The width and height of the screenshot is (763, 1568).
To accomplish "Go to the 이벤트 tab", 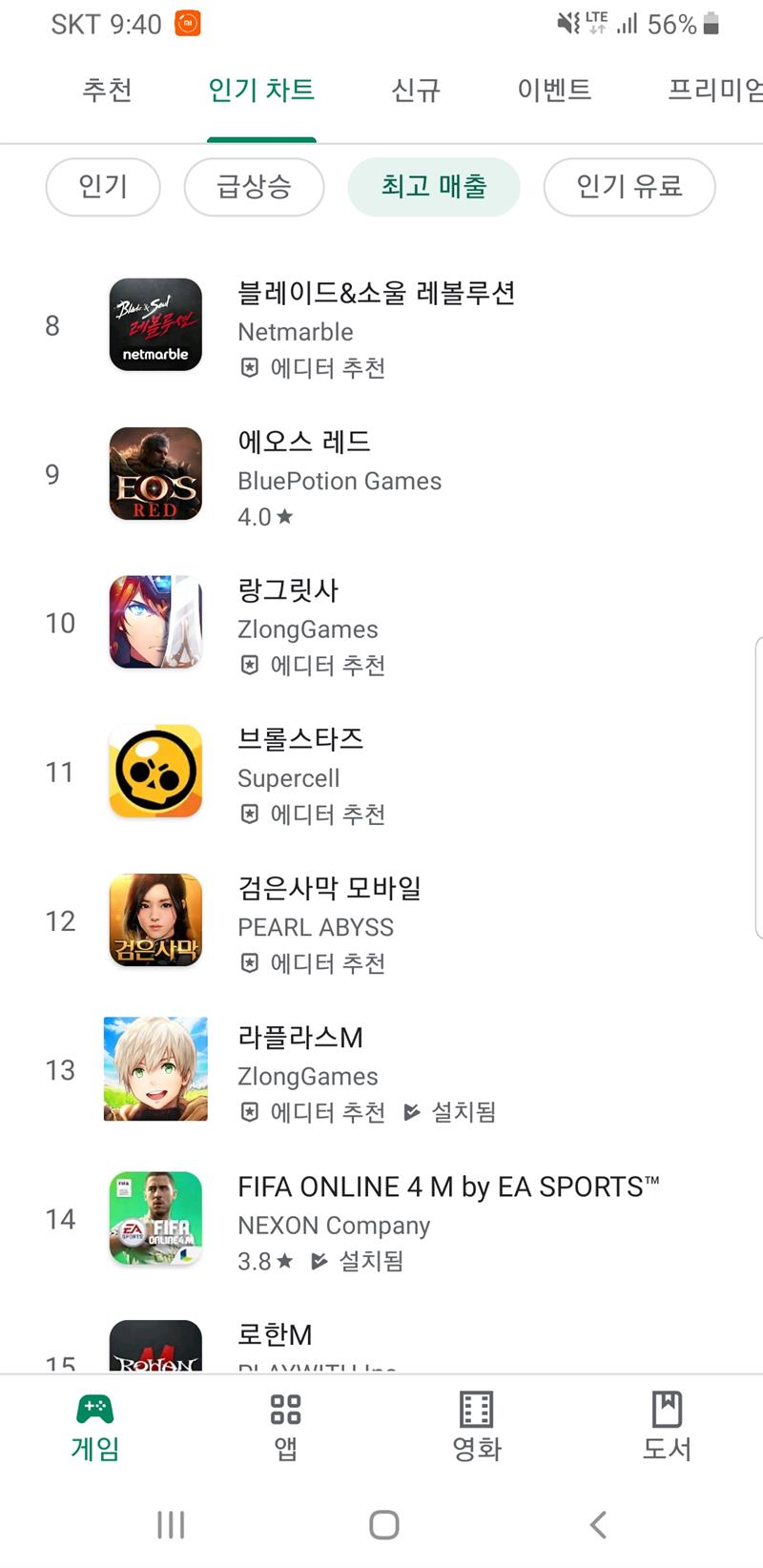I will pos(554,91).
